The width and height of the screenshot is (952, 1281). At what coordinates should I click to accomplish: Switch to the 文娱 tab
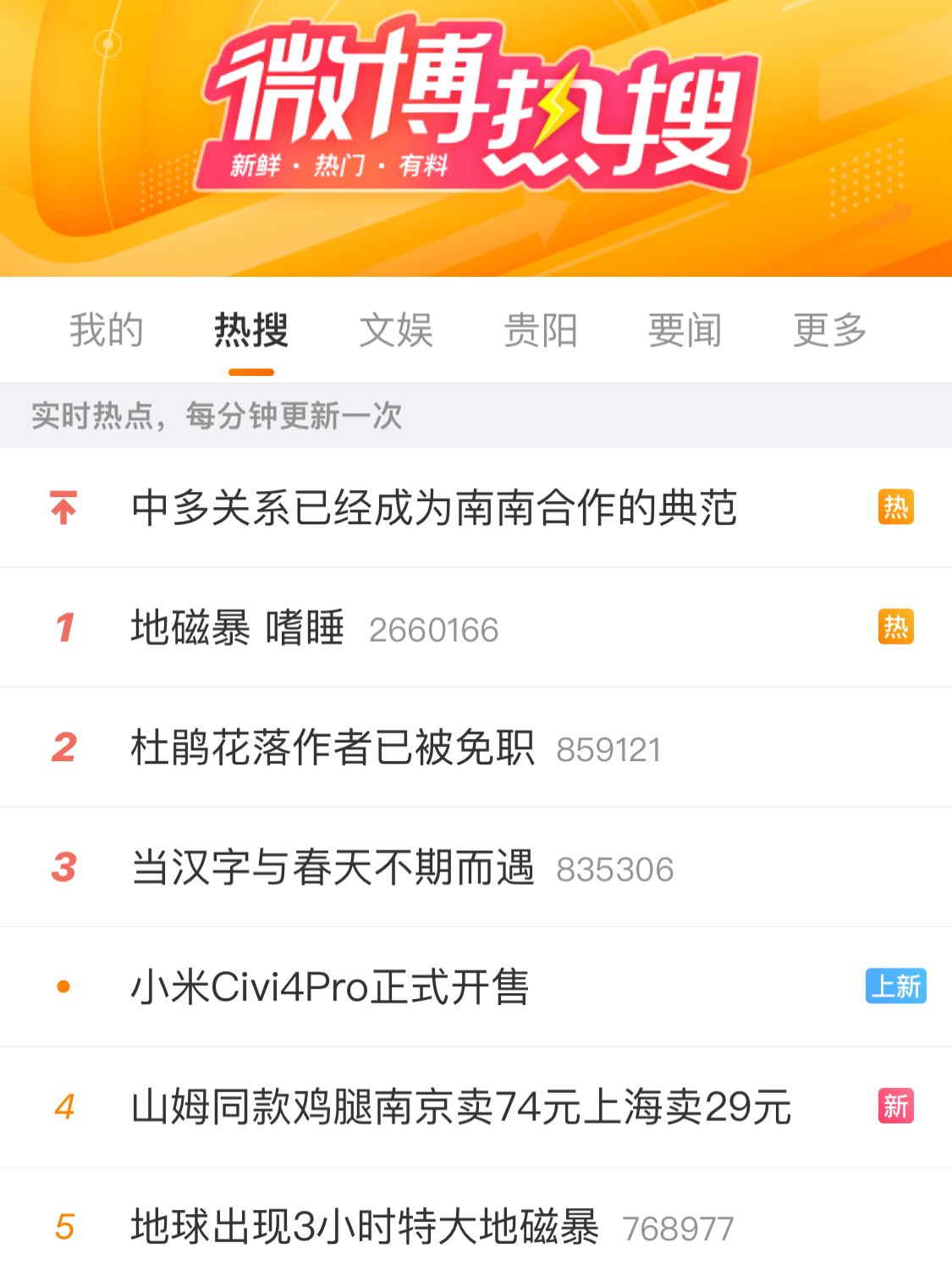(x=396, y=330)
